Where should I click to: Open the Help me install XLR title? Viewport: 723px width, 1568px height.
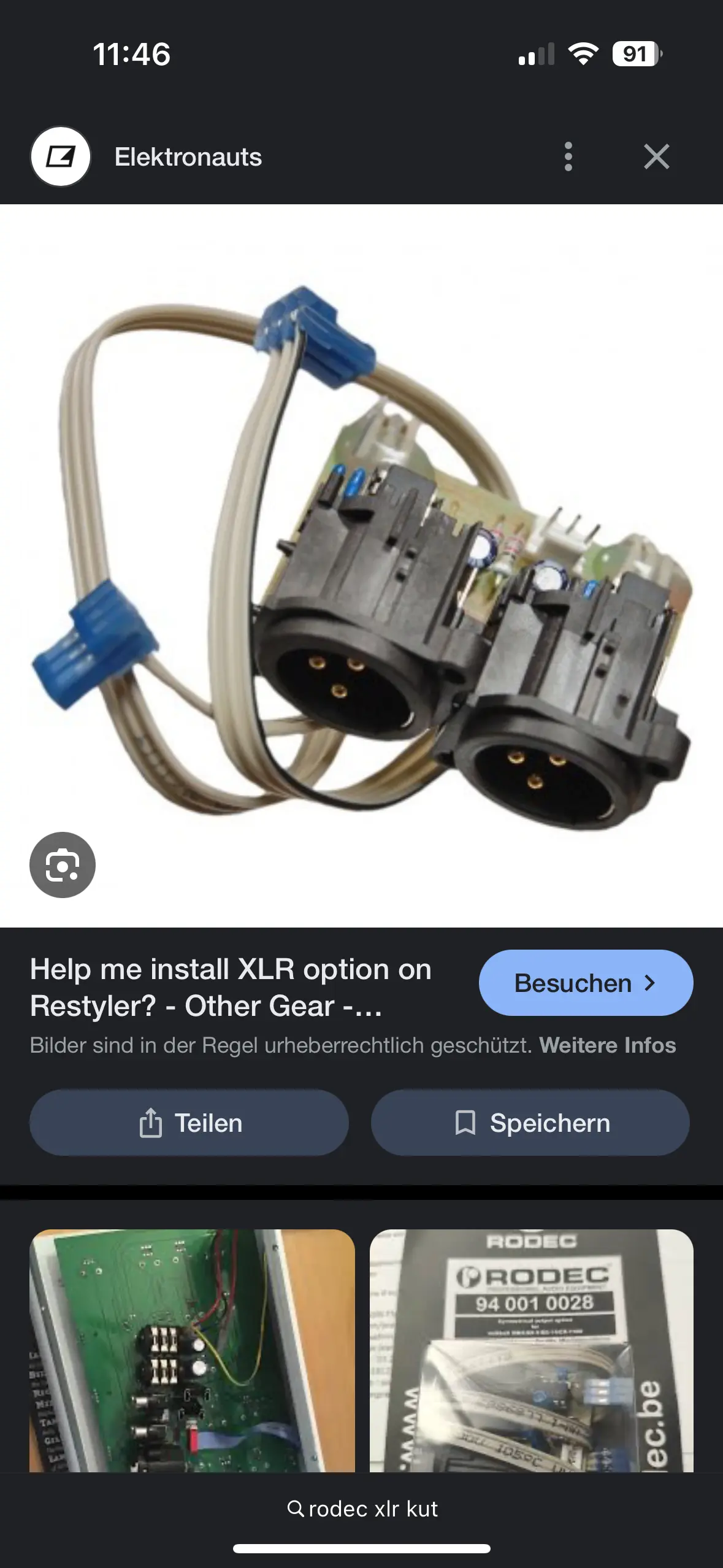[231, 987]
